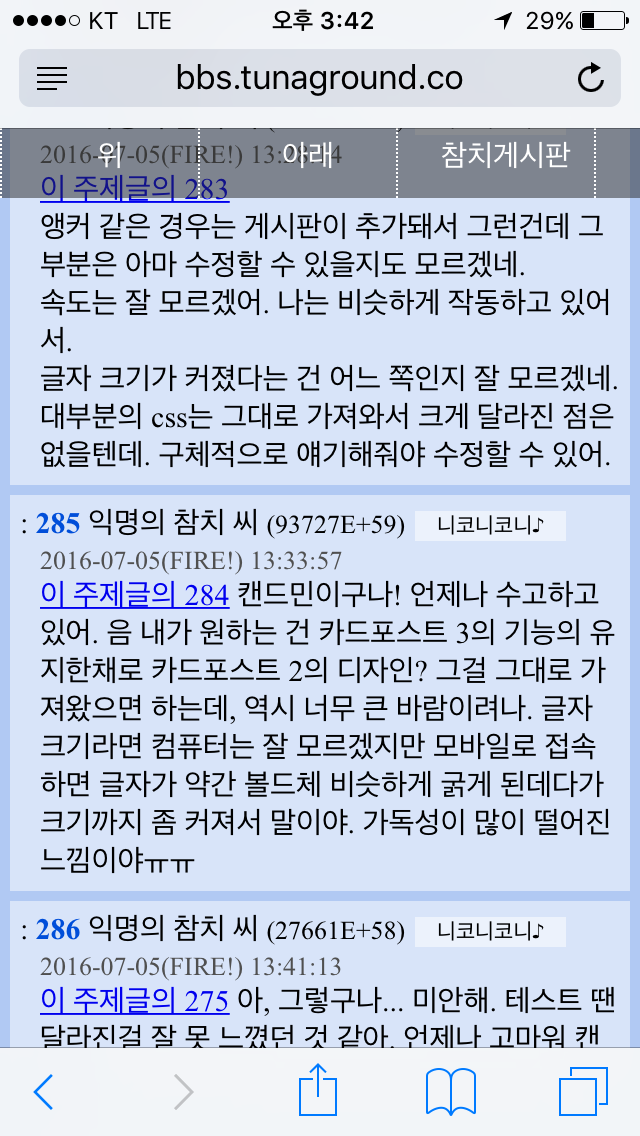Tap the bbs.tunaground.co address bar
This screenshot has height=1136, width=640.
[320, 78]
